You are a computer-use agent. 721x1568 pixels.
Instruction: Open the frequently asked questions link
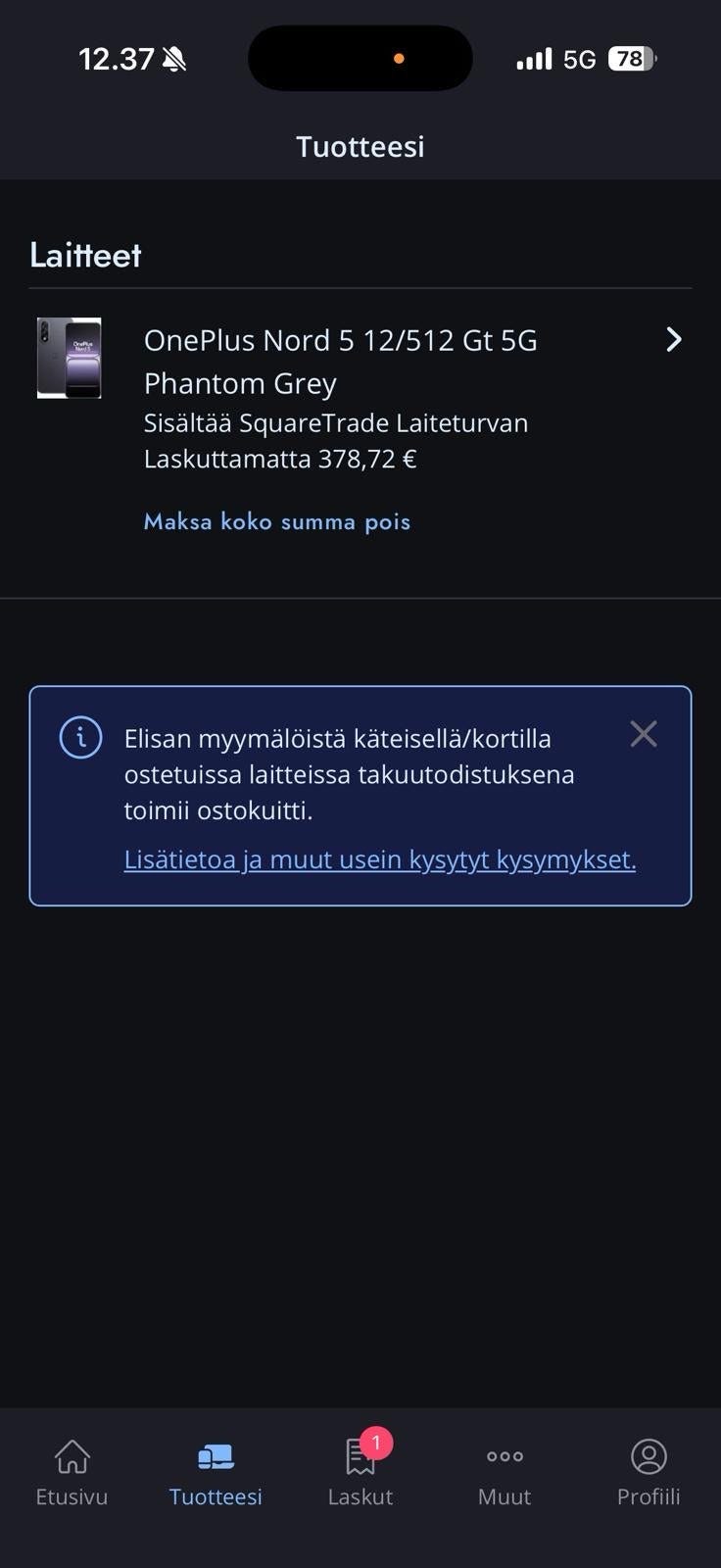pyautogui.click(x=379, y=859)
